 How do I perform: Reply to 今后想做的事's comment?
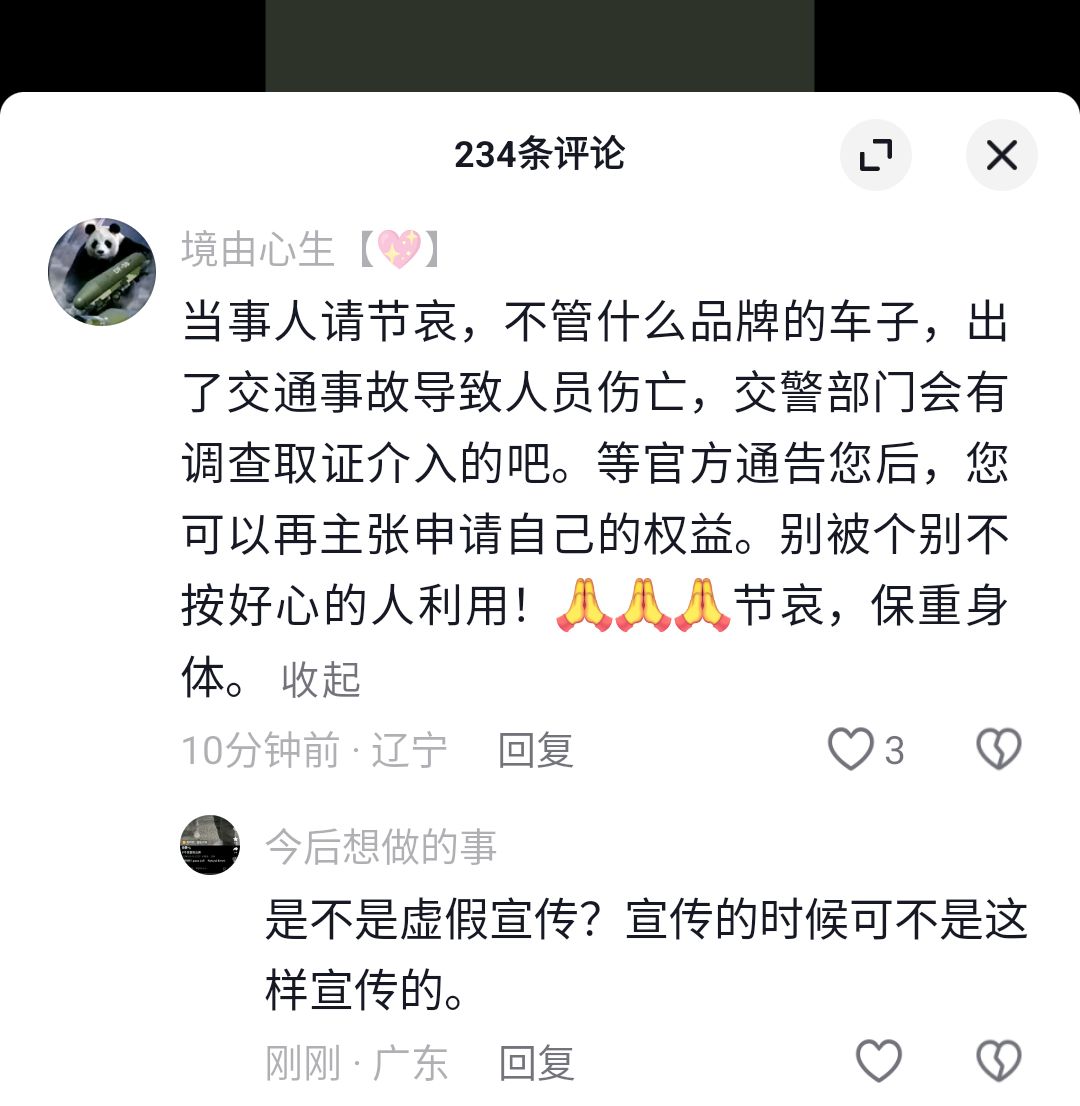coord(536,1063)
